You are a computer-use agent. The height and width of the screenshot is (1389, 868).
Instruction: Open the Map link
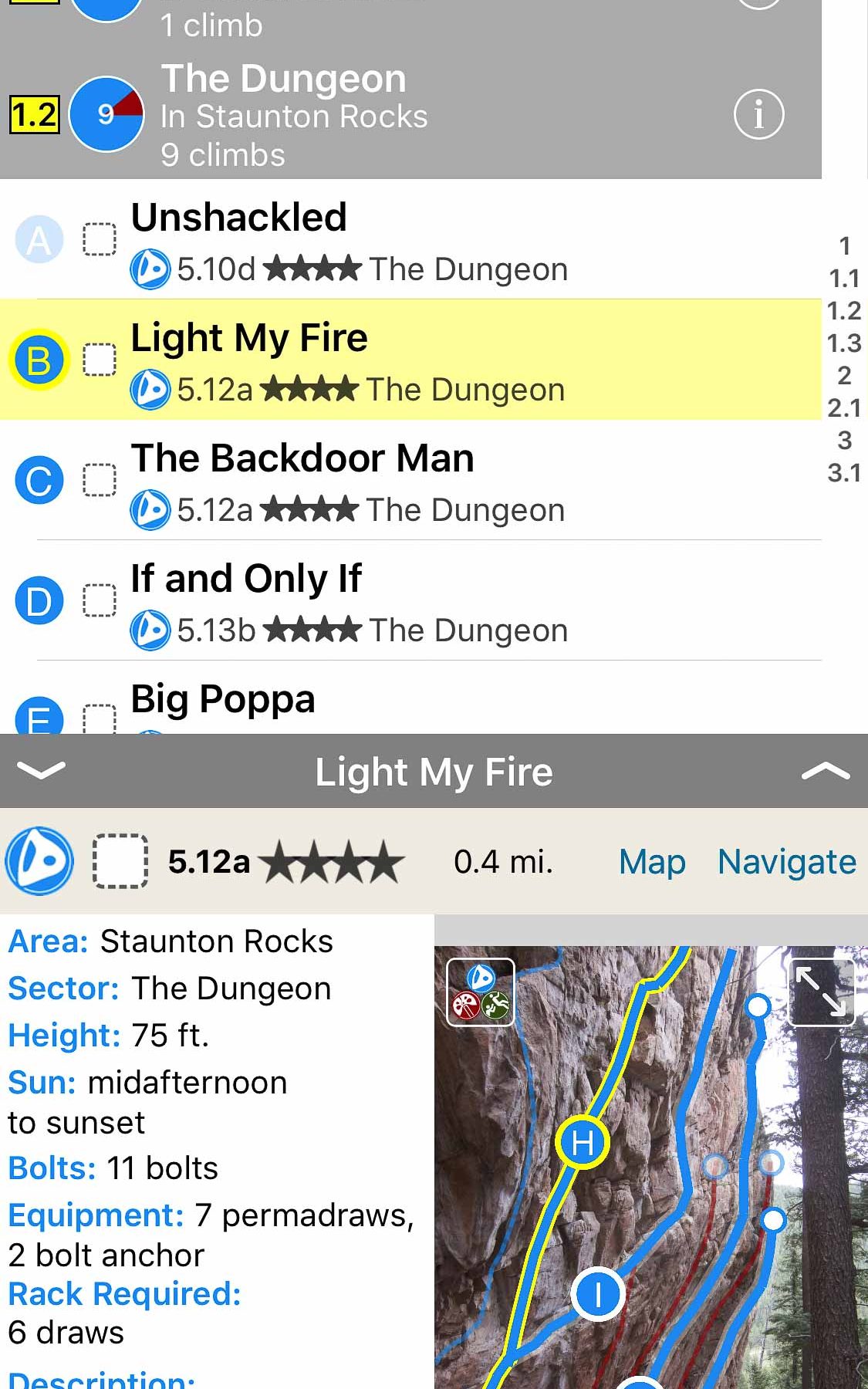pyautogui.click(x=652, y=861)
